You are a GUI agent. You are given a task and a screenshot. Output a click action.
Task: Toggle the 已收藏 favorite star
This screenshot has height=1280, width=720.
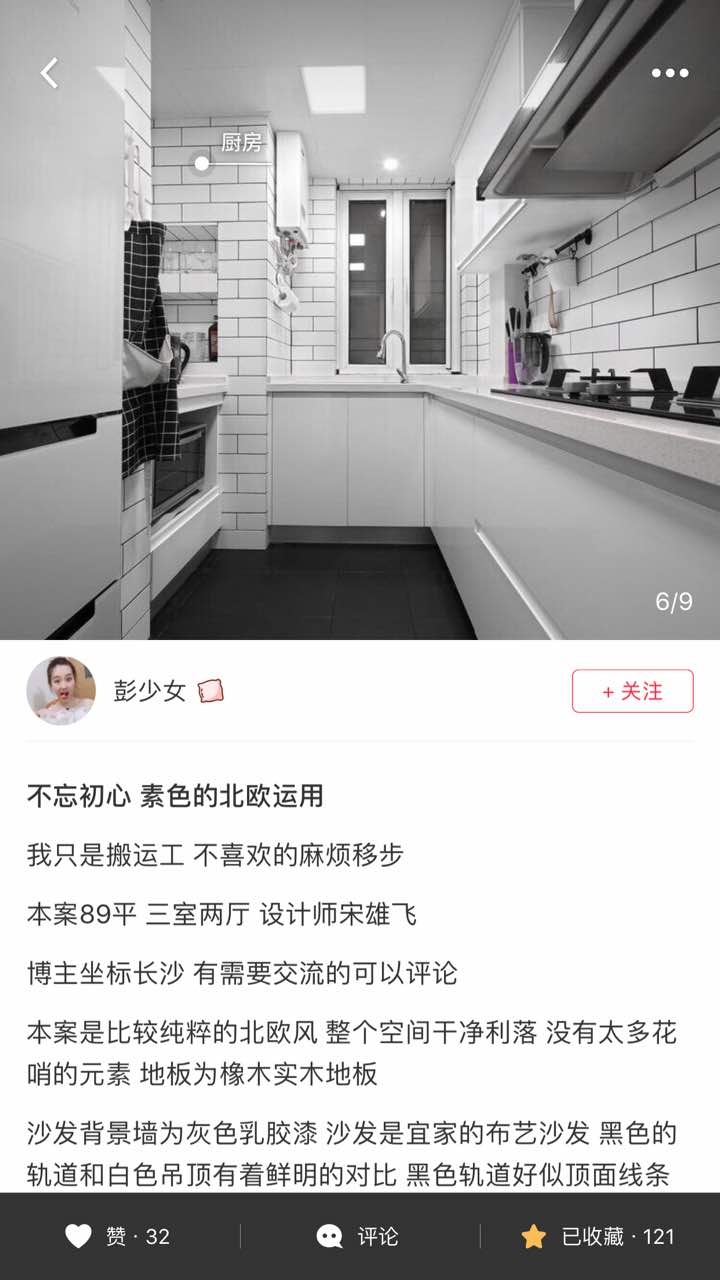(x=598, y=1236)
